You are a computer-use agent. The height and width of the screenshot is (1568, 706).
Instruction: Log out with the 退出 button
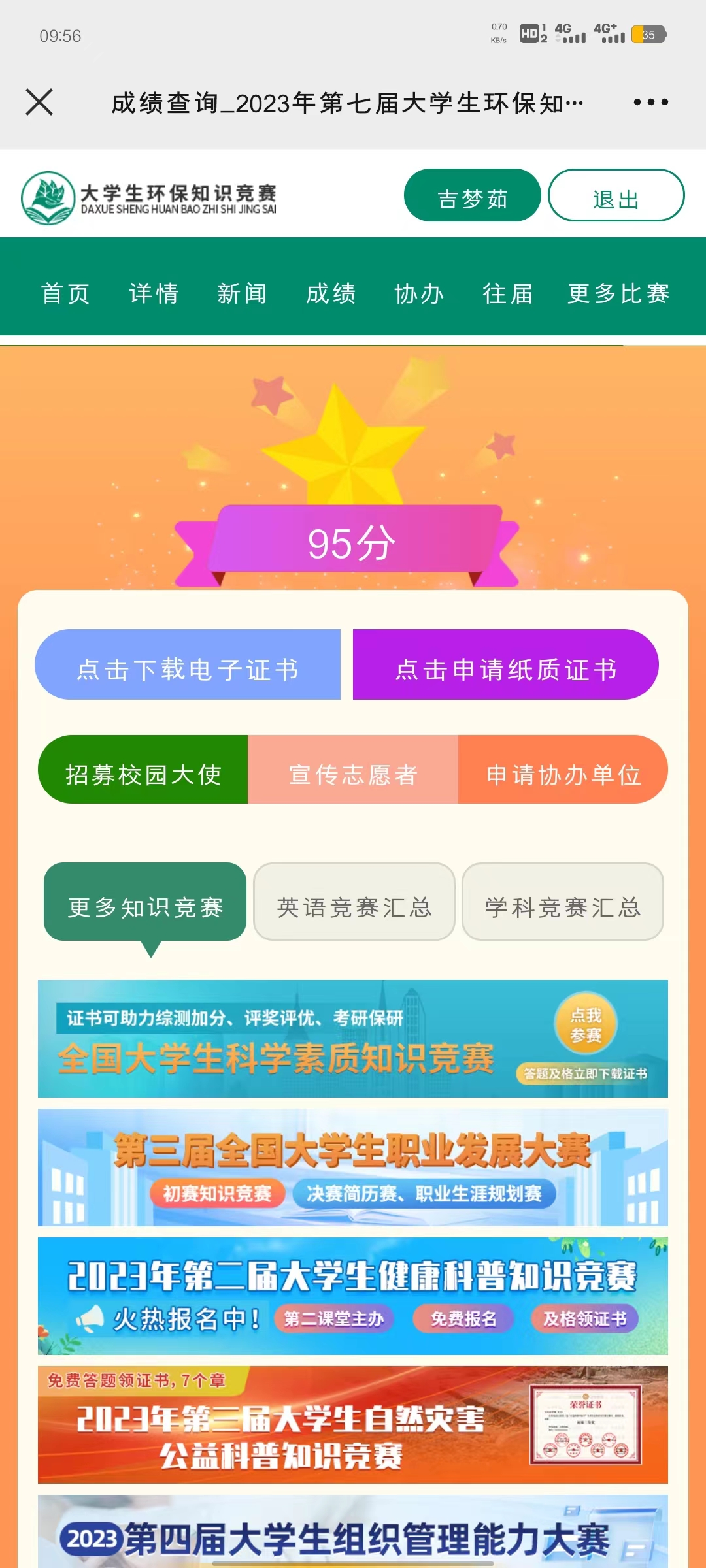(616, 195)
